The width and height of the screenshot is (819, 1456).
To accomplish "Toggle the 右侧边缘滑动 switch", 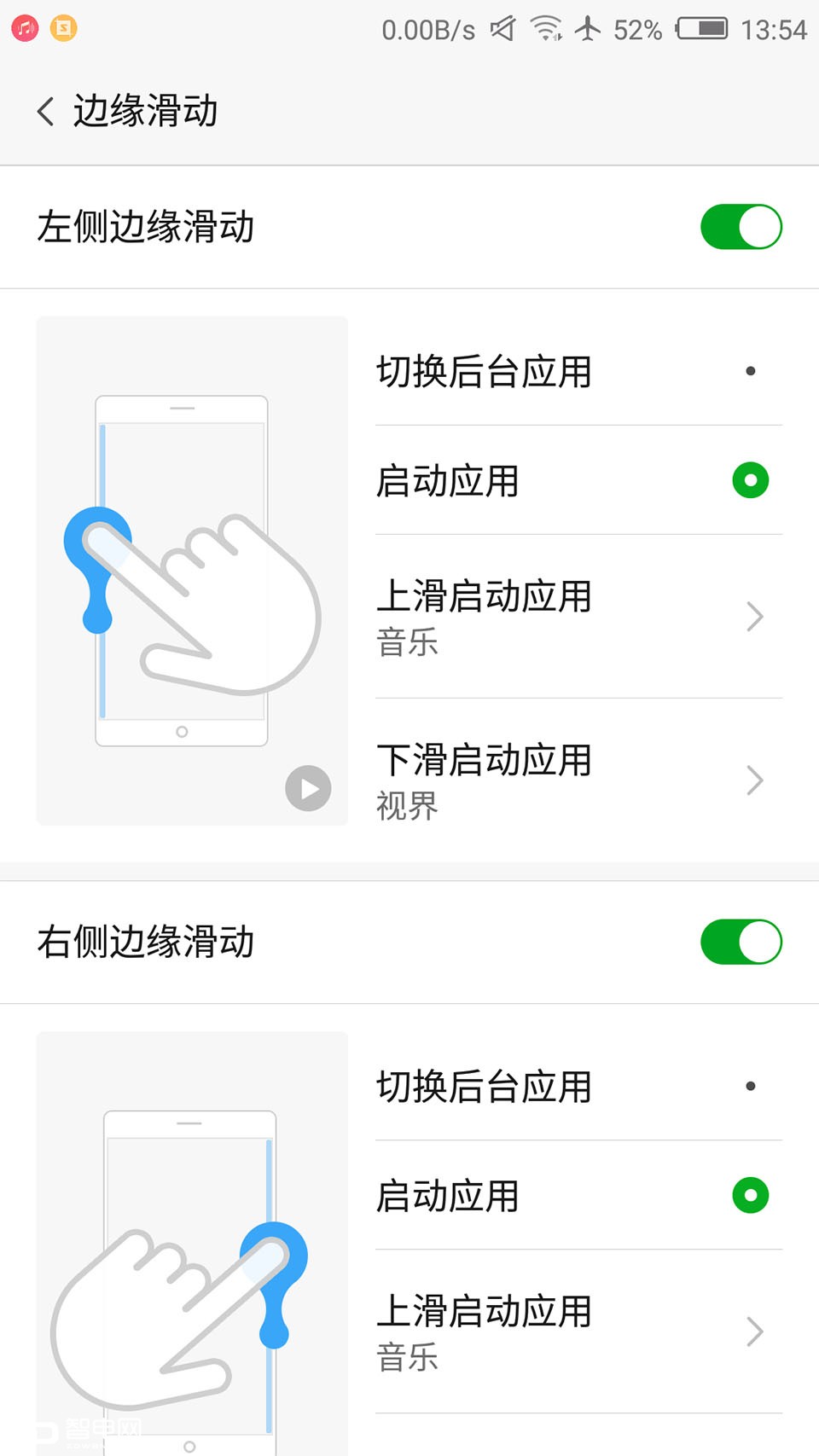I will pyautogui.click(x=741, y=942).
